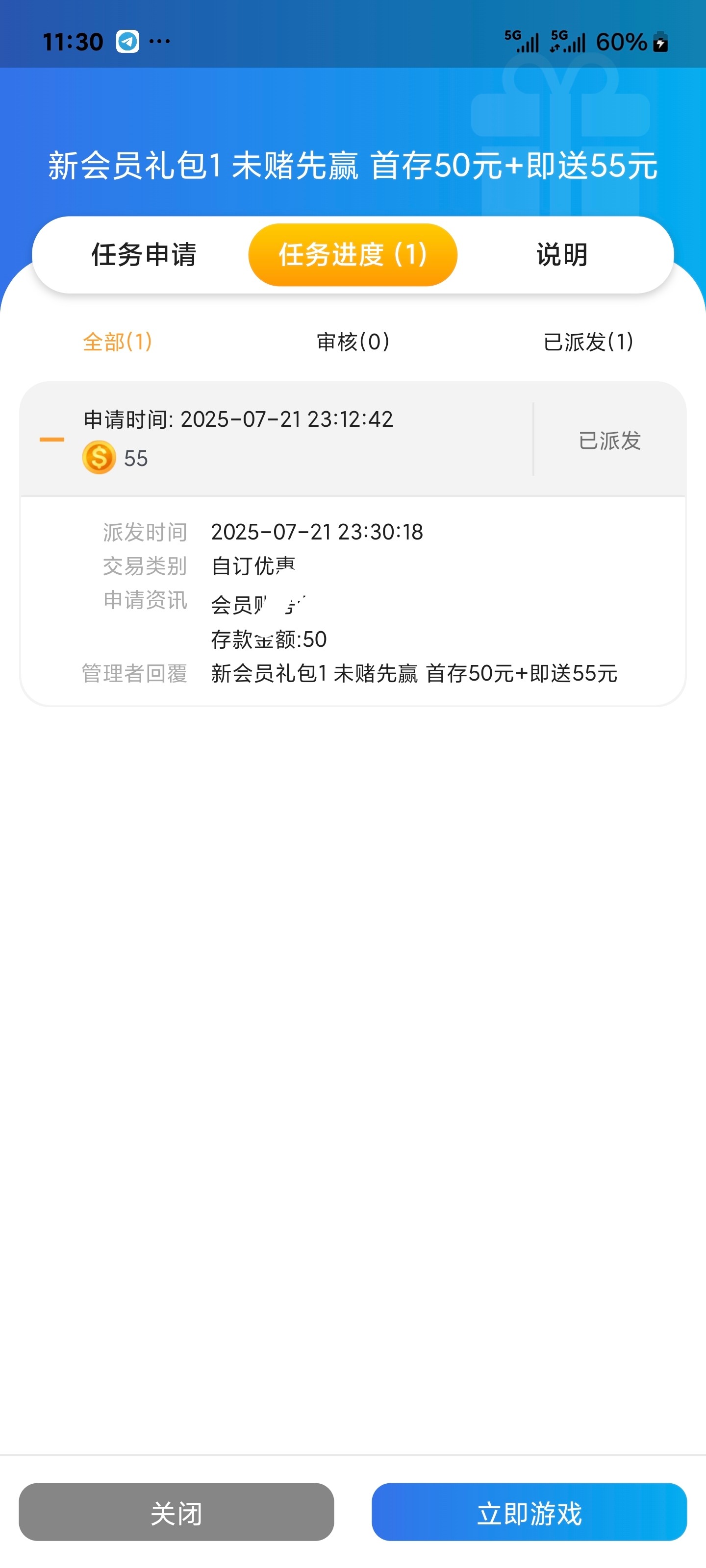Collapse the 2025-07-21 application record
Image resolution: width=706 pixels, height=1568 pixels.
pos(52,439)
